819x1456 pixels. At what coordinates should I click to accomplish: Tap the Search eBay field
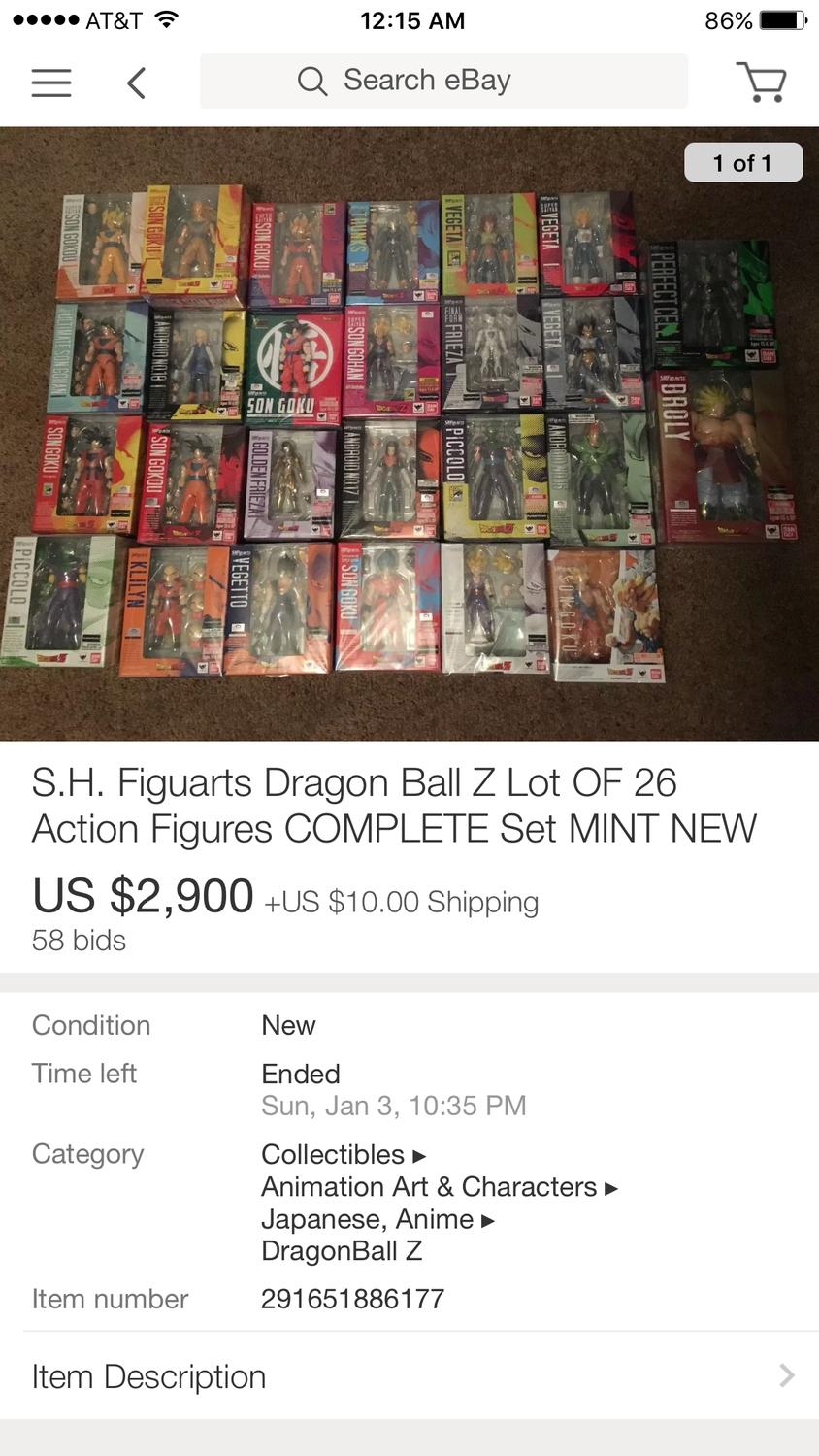click(443, 81)
